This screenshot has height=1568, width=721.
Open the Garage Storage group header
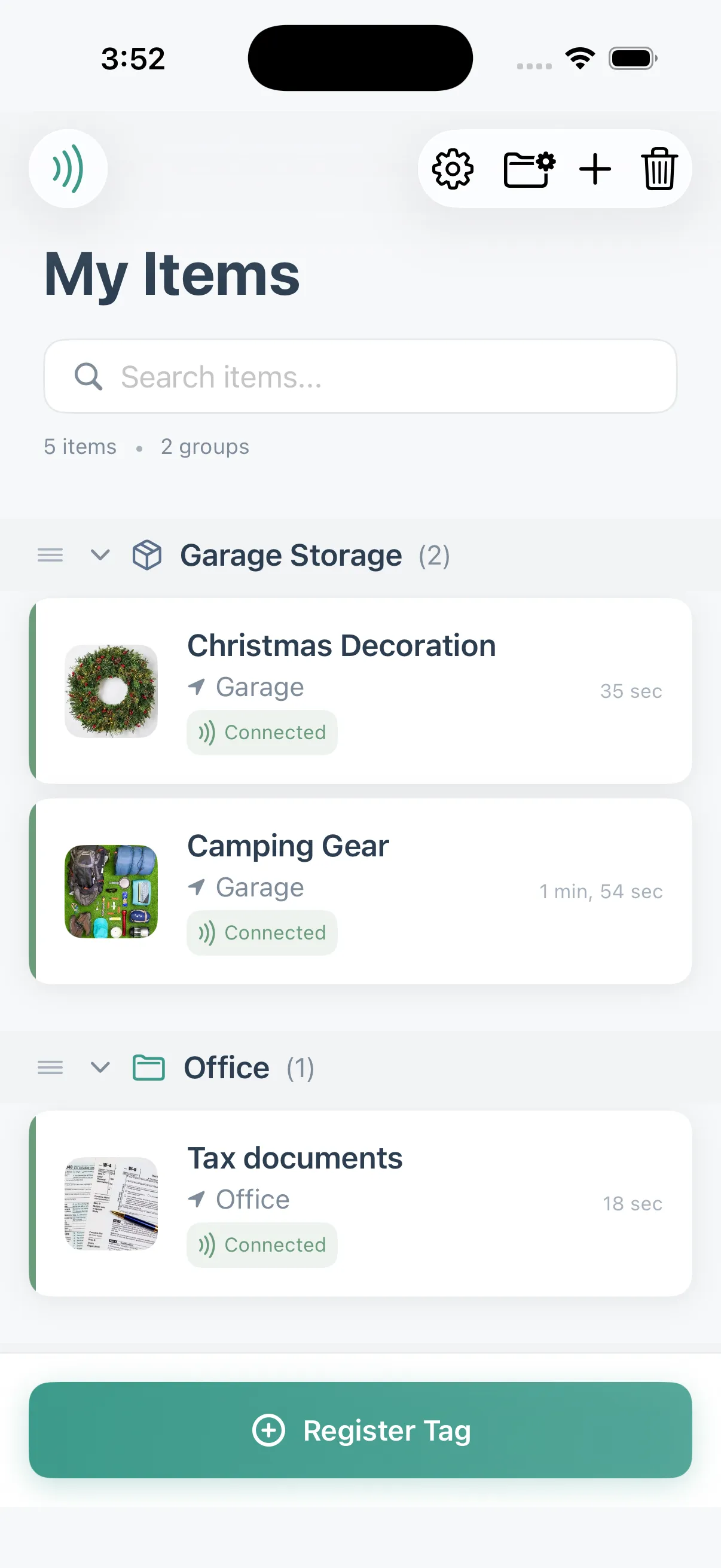[291, 554]
